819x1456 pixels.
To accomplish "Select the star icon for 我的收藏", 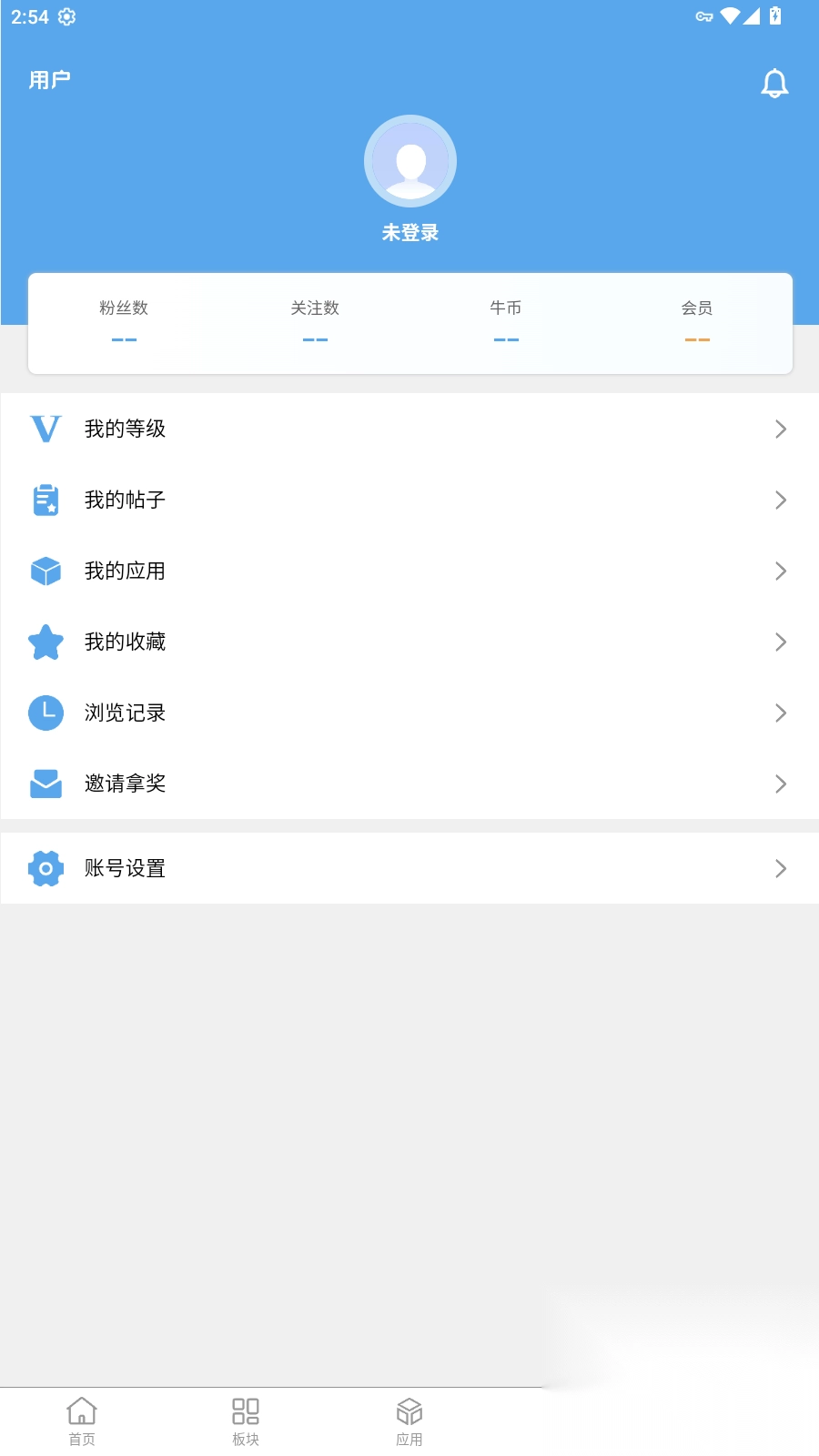I will (45, 642).
